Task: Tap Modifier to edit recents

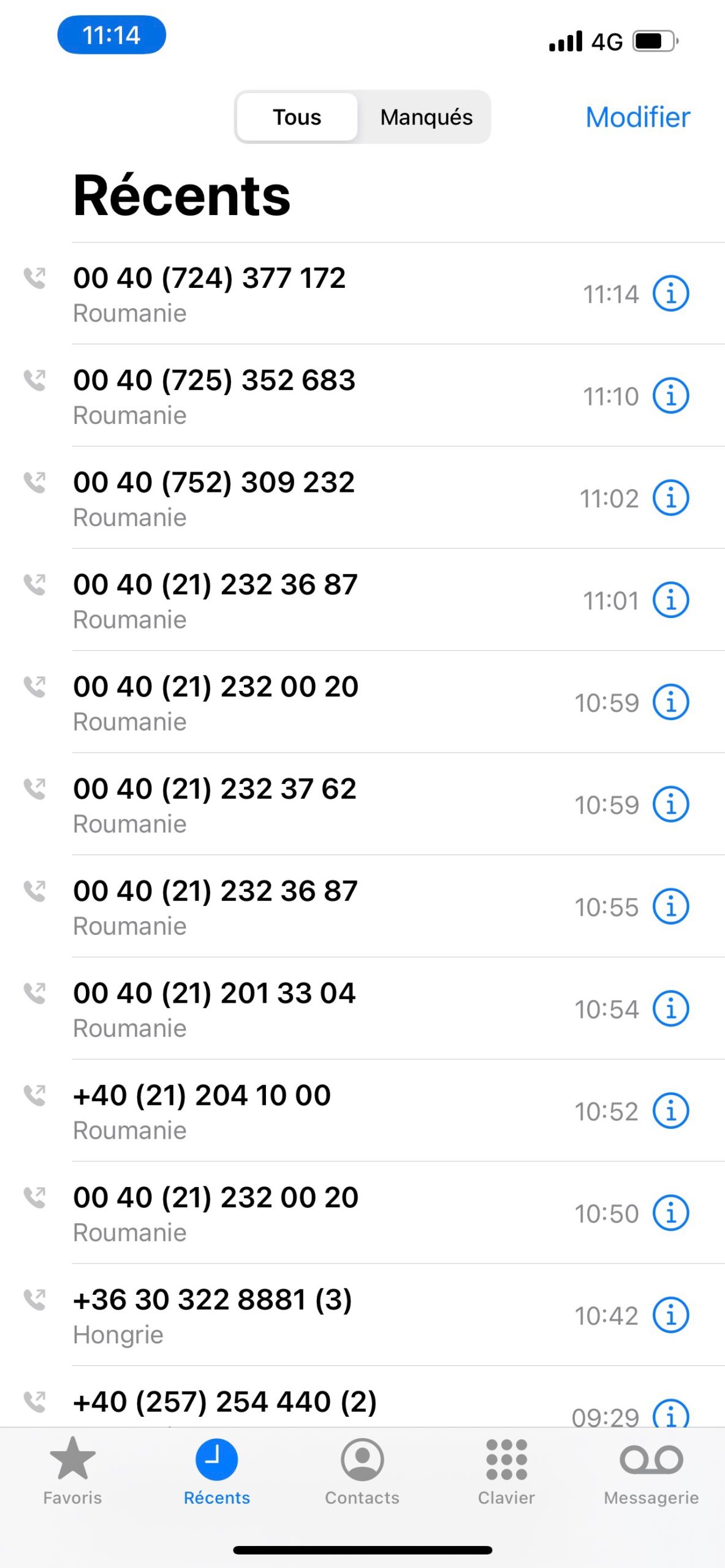Action: click(637, 117)
